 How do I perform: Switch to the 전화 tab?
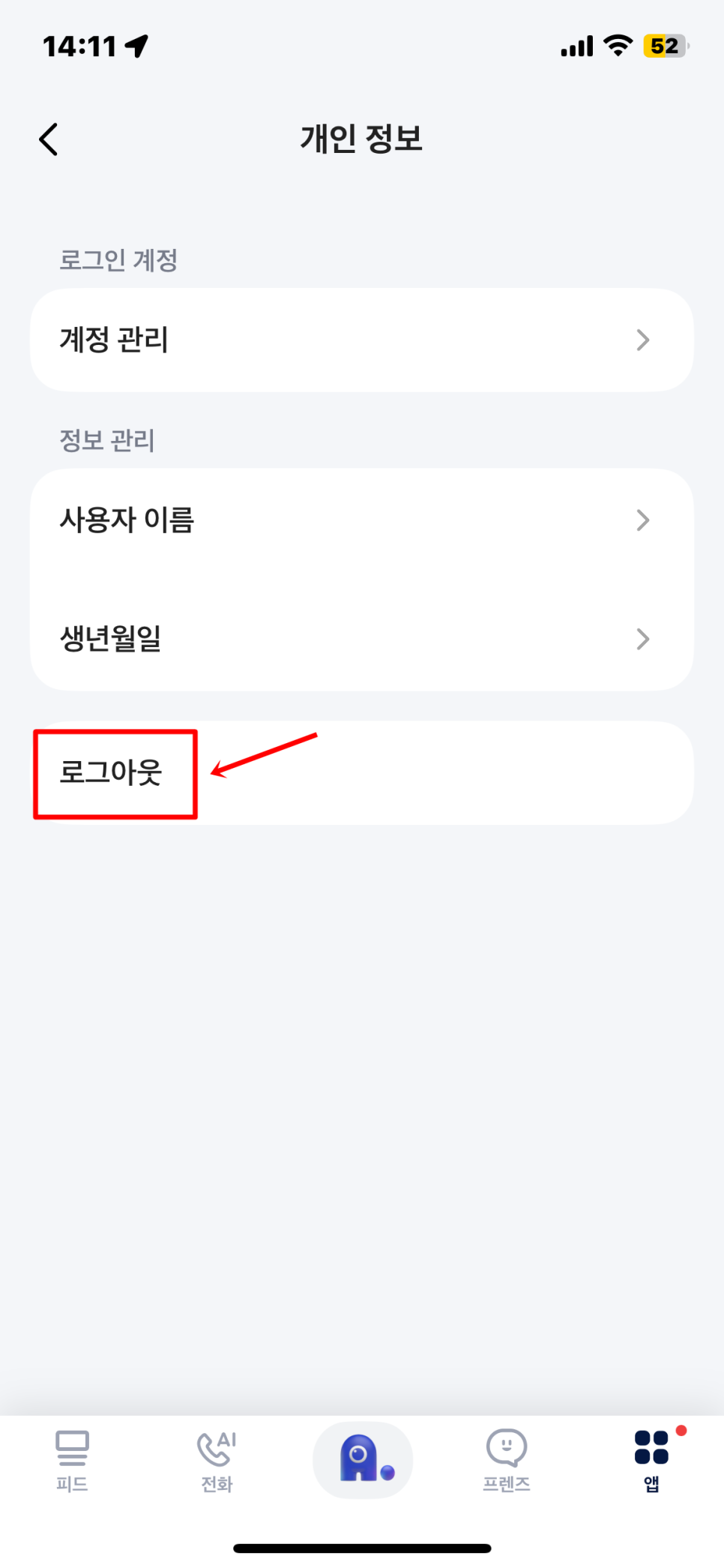coord(217,1461)
